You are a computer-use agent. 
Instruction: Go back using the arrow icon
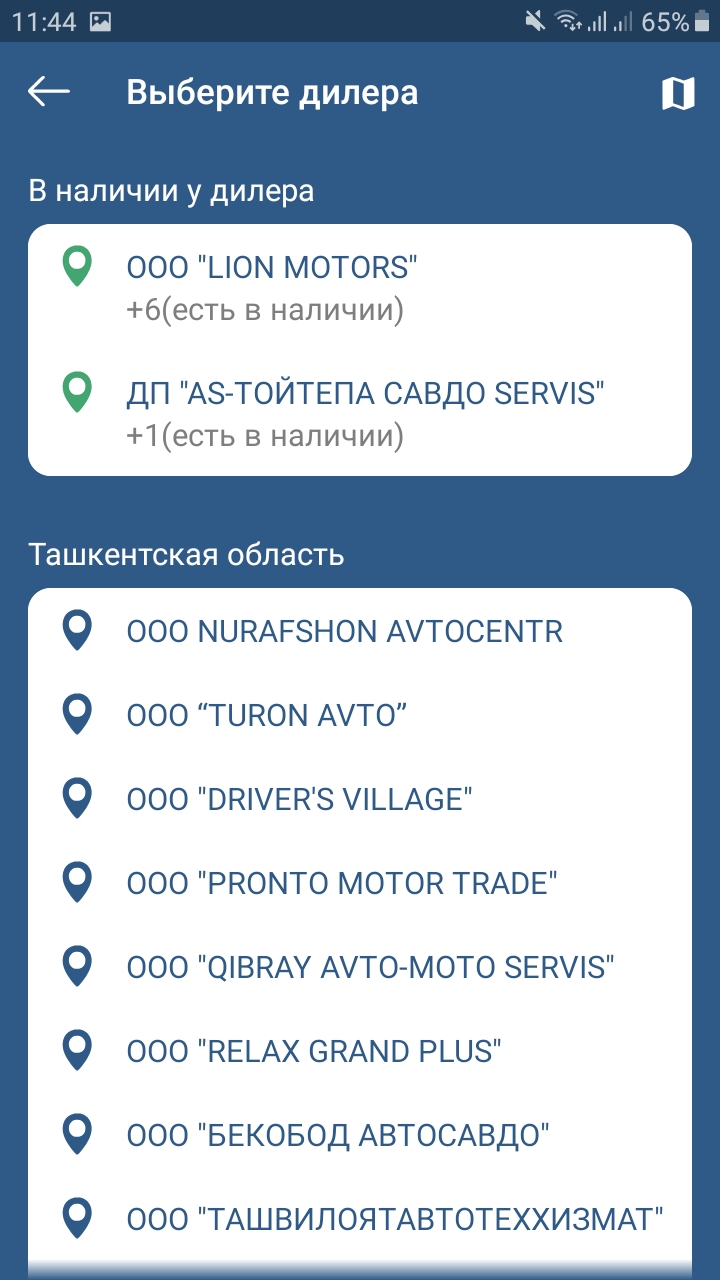point(49,93)
